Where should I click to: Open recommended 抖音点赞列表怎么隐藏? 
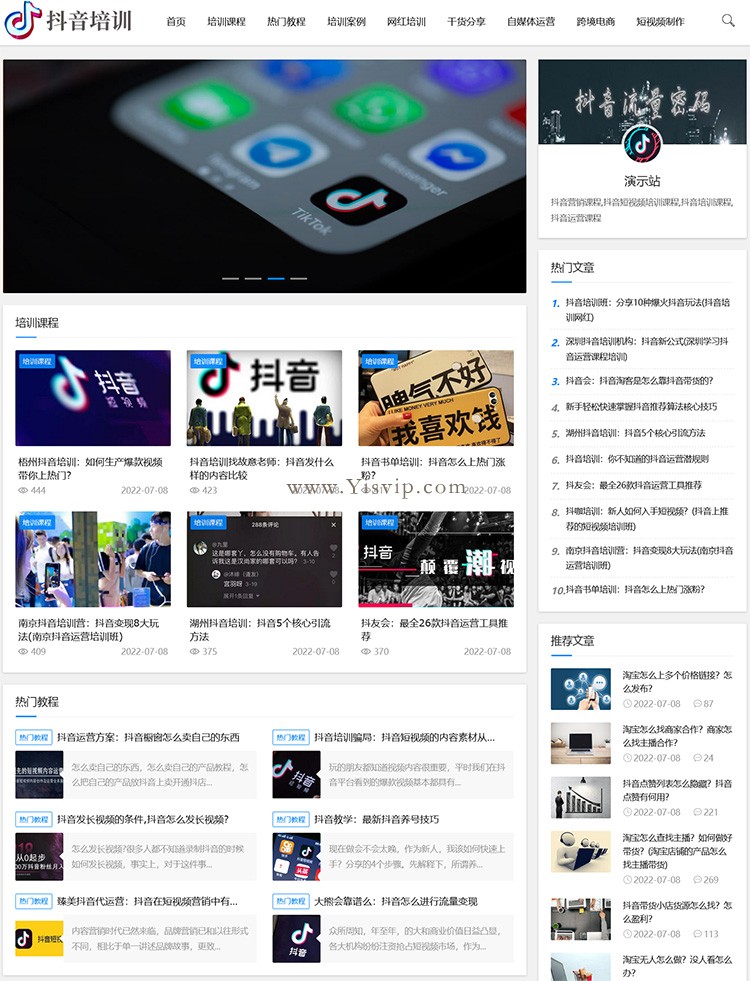(x=677, y=790)
